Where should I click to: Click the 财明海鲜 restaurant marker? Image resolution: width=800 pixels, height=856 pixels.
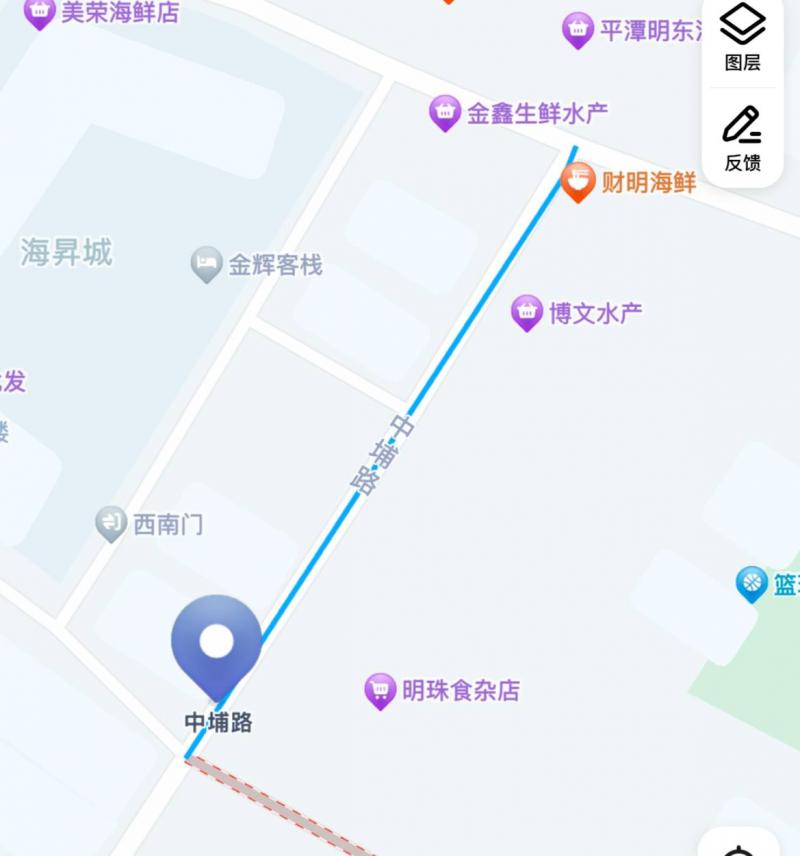click(x=578, y=180)
